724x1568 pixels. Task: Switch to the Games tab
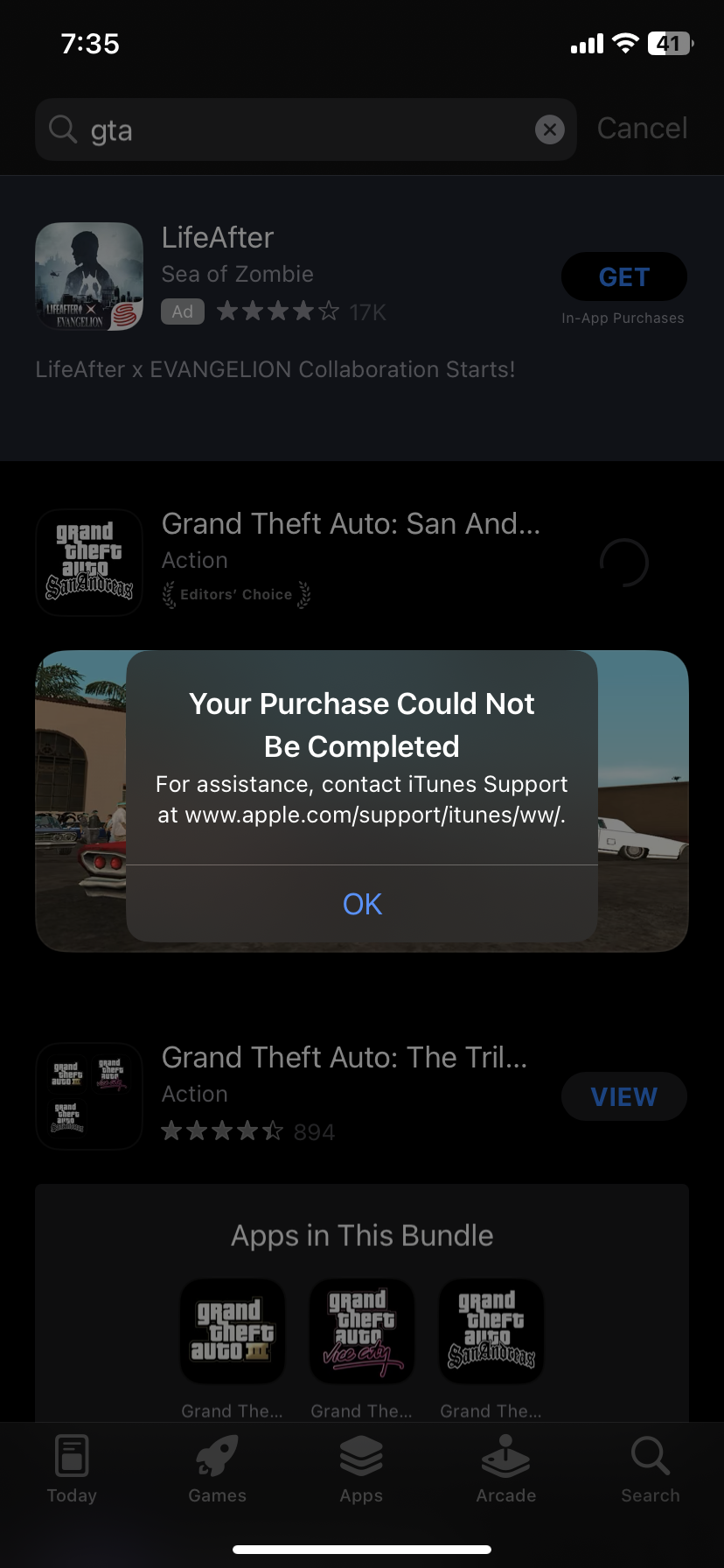(217, 1470)
